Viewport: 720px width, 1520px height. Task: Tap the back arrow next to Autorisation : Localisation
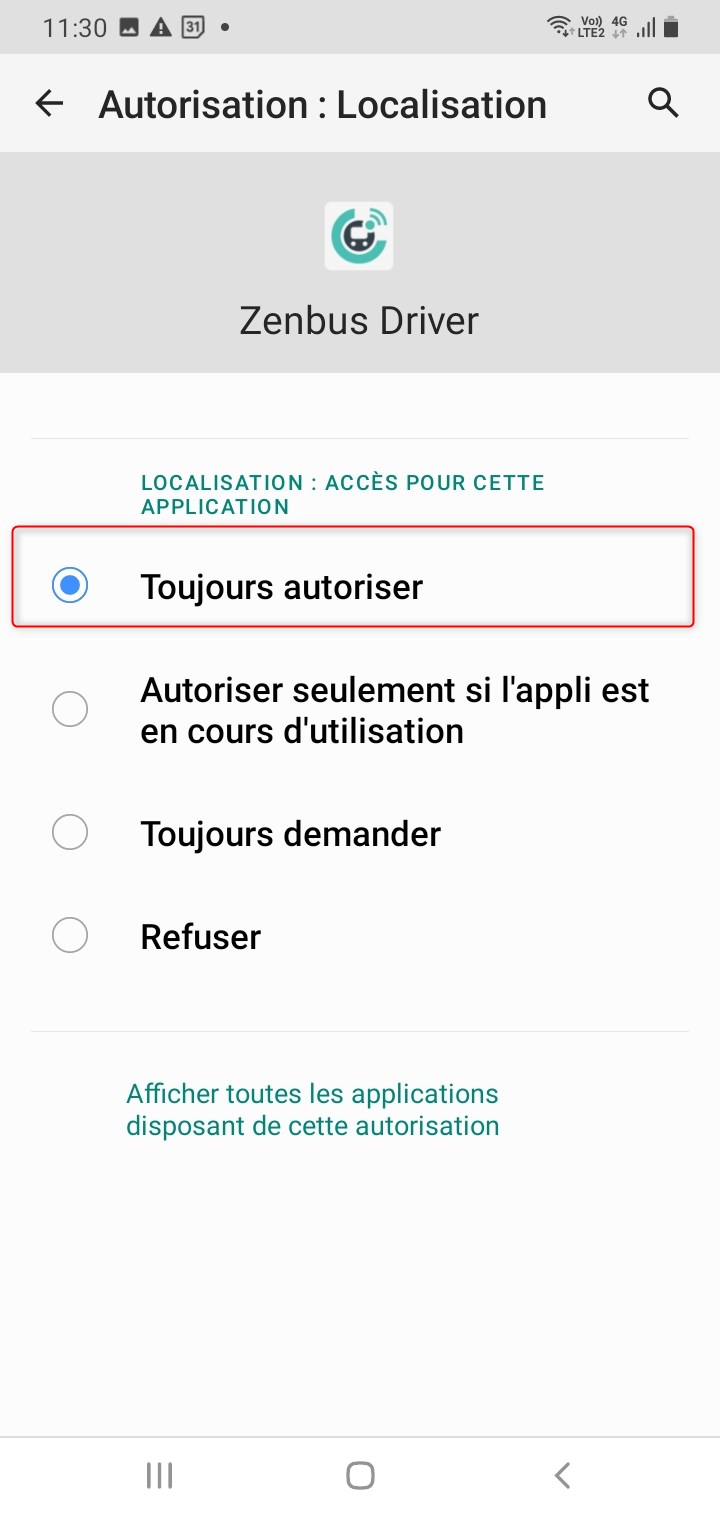point(48,103)
